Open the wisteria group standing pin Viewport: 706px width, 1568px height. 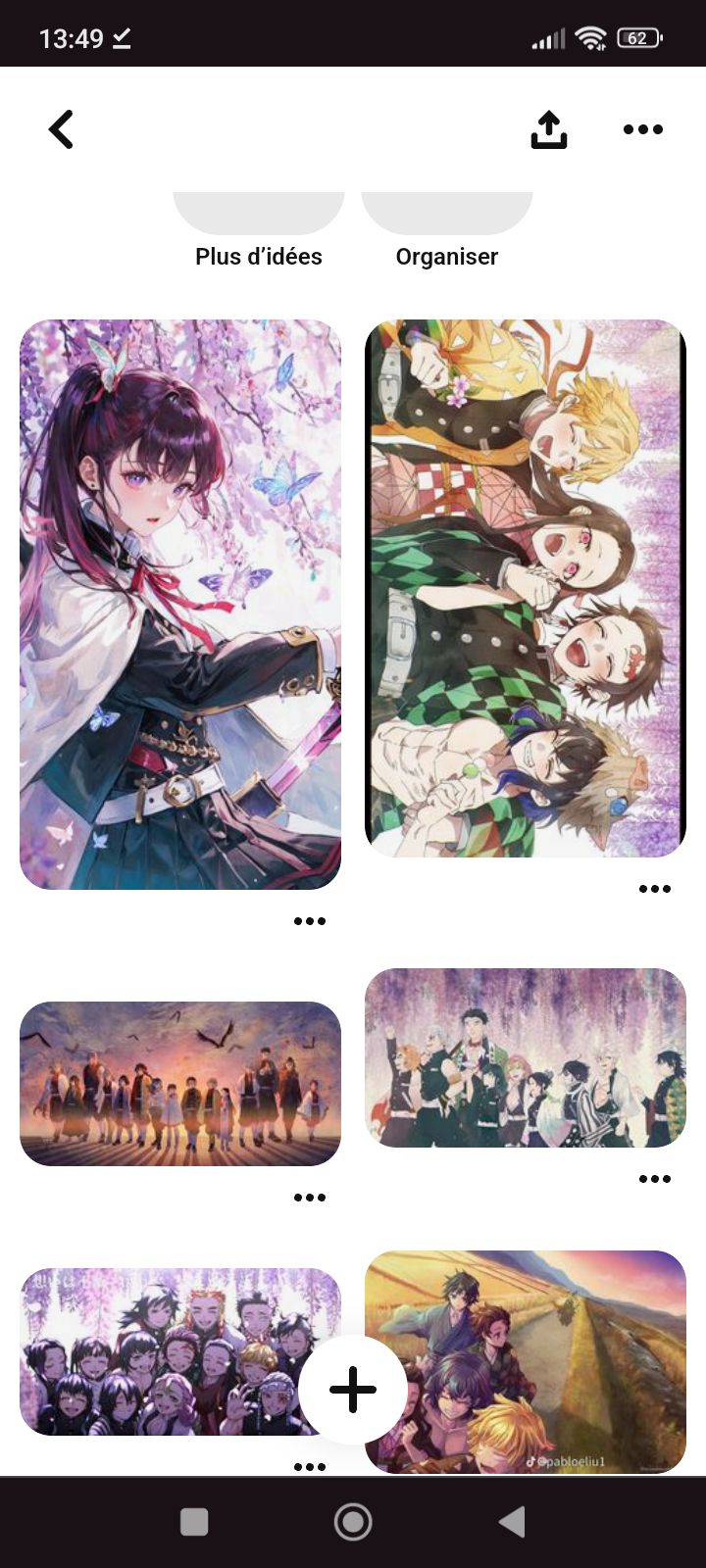[526, 1057]
